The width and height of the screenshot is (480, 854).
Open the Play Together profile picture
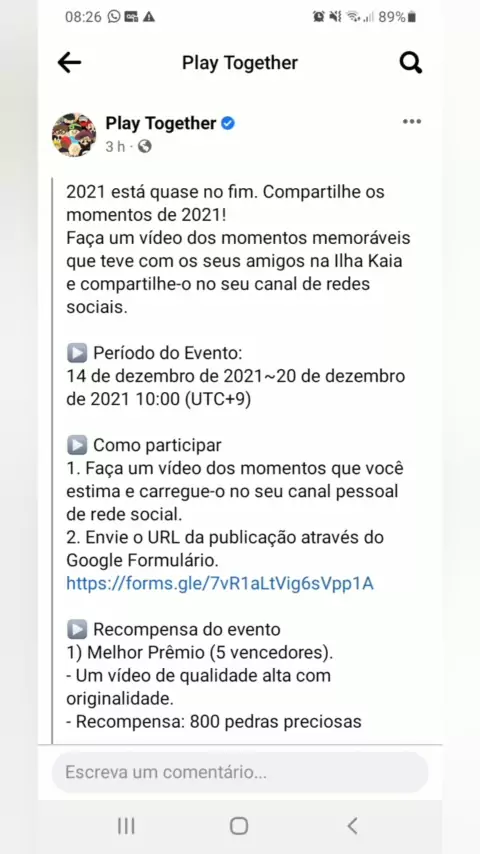click(74, 135)
